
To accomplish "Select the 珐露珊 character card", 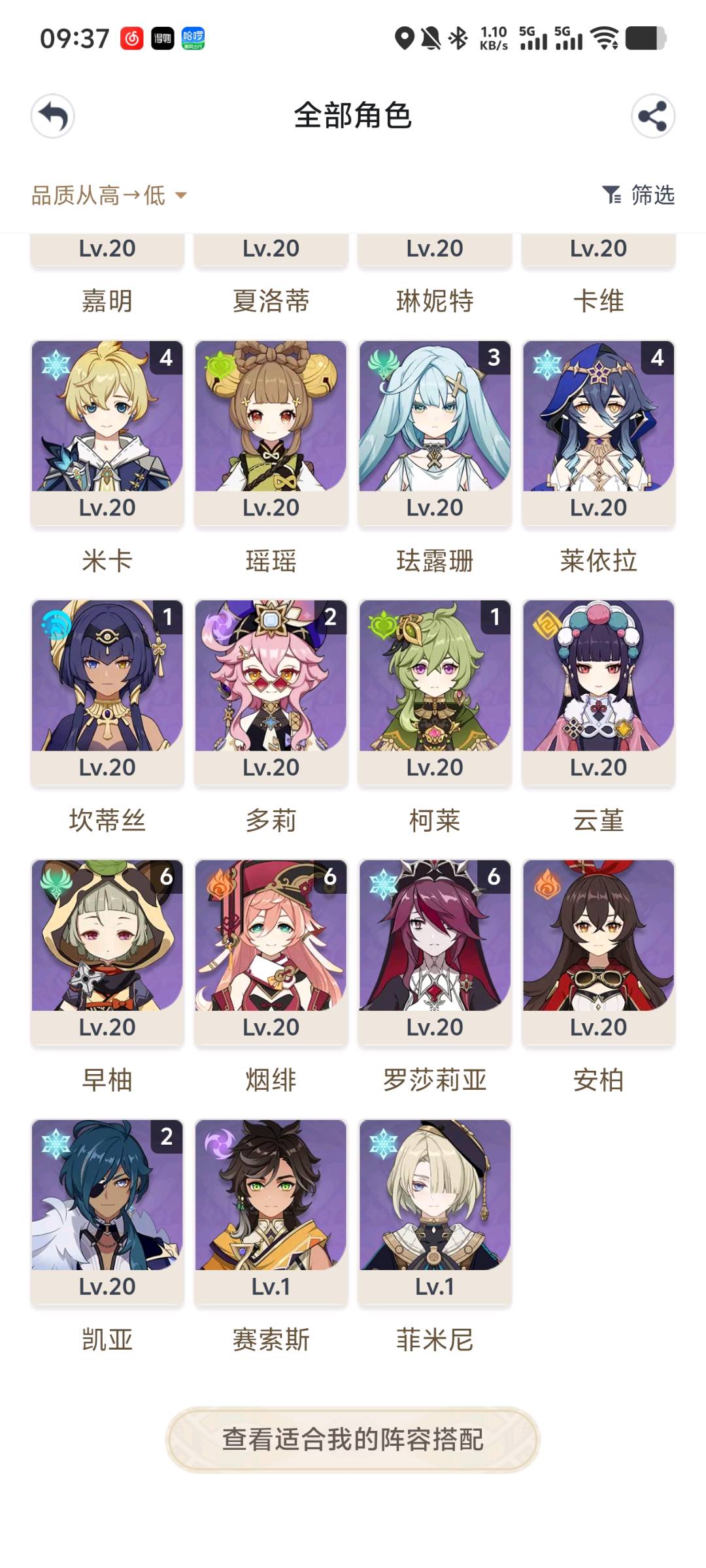I will pyautogui.click(x=435, y=433).
